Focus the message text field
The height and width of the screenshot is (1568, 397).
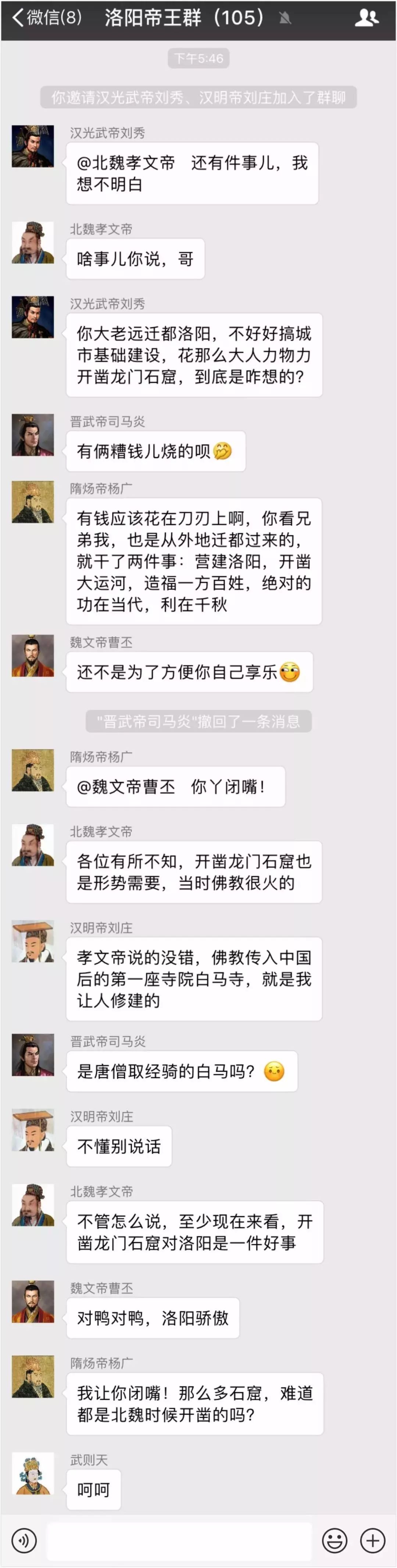[x=179, y=1540]
